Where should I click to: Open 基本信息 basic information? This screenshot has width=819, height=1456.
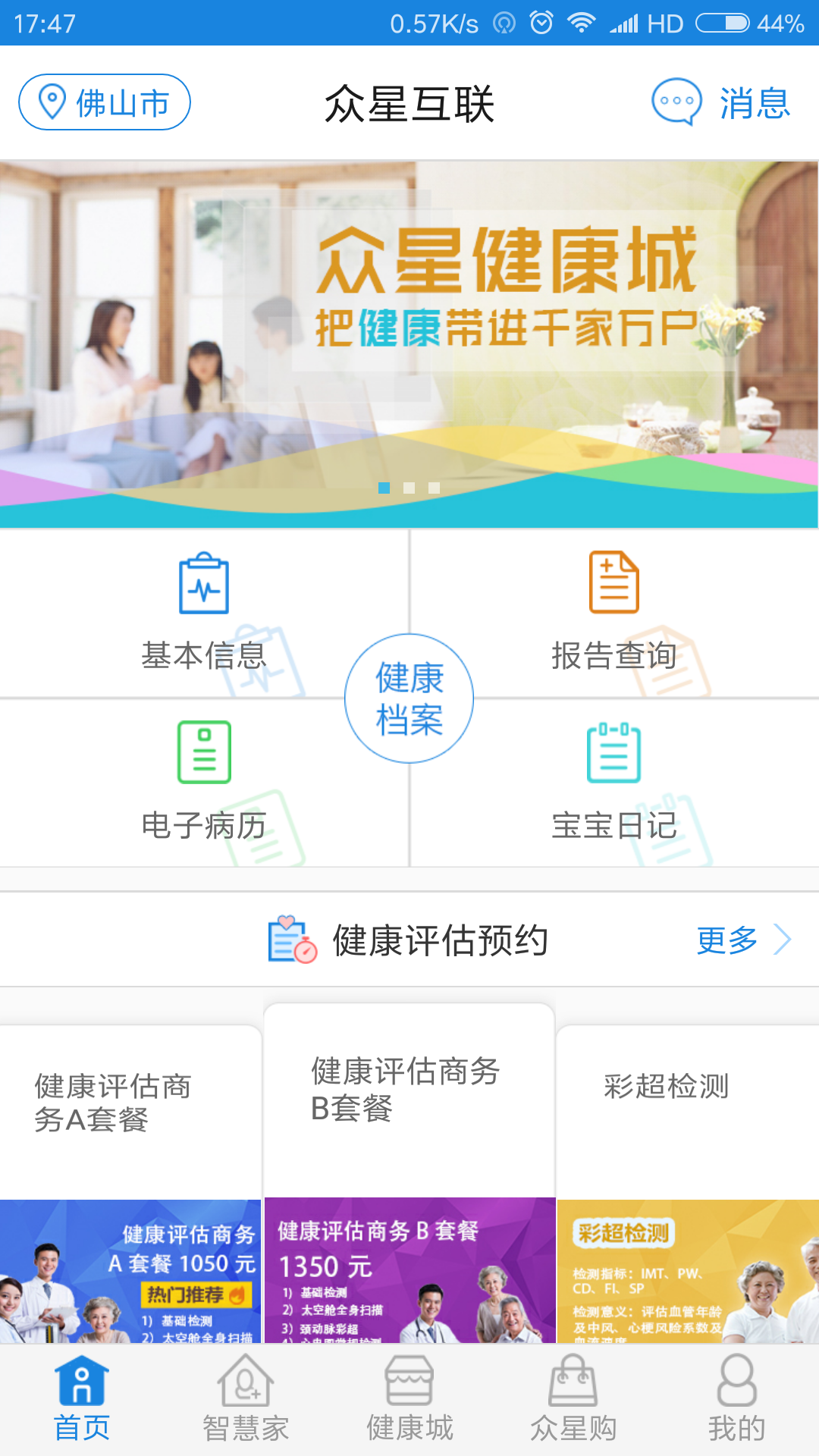click(x=203, y=613)
